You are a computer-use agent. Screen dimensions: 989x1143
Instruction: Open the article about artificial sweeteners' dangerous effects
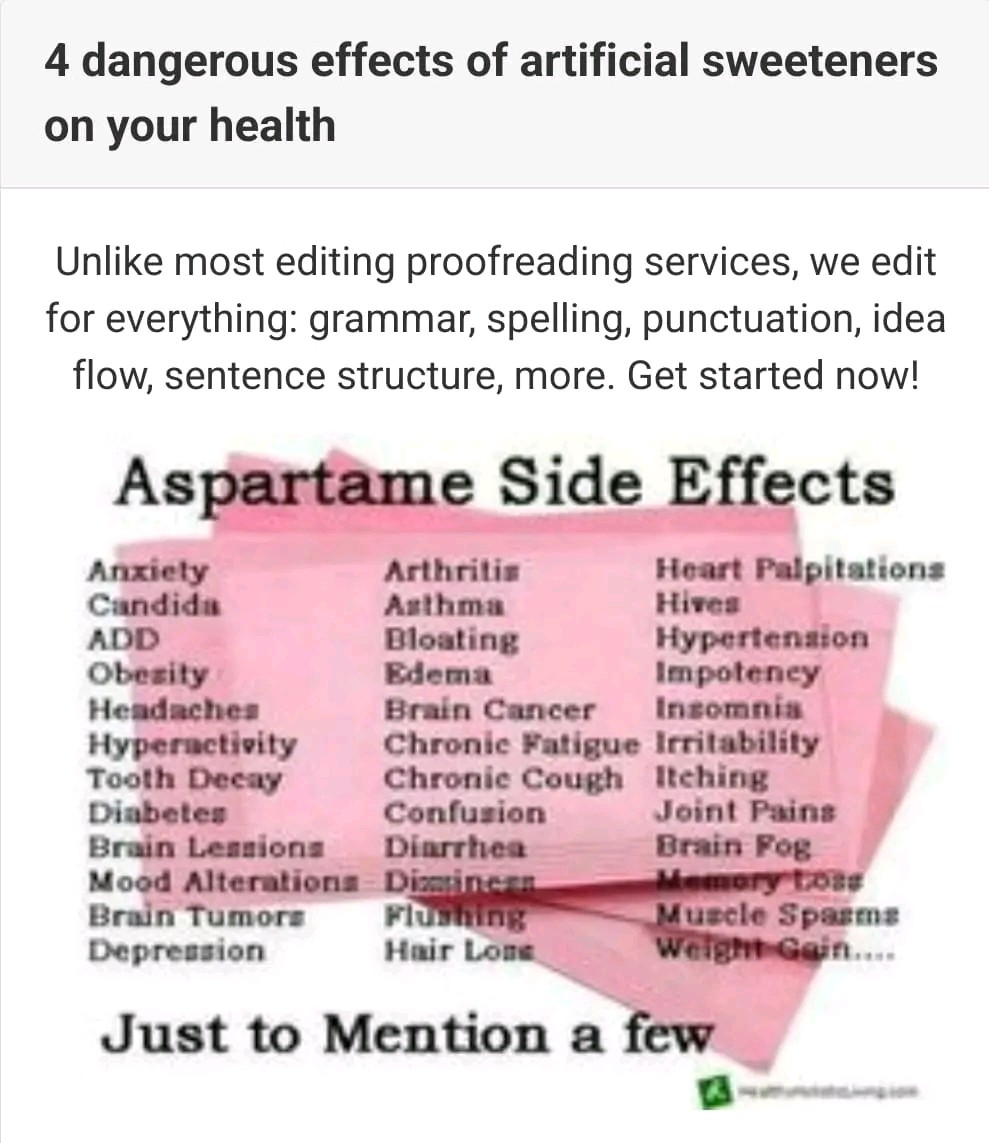tap(490, 93)
